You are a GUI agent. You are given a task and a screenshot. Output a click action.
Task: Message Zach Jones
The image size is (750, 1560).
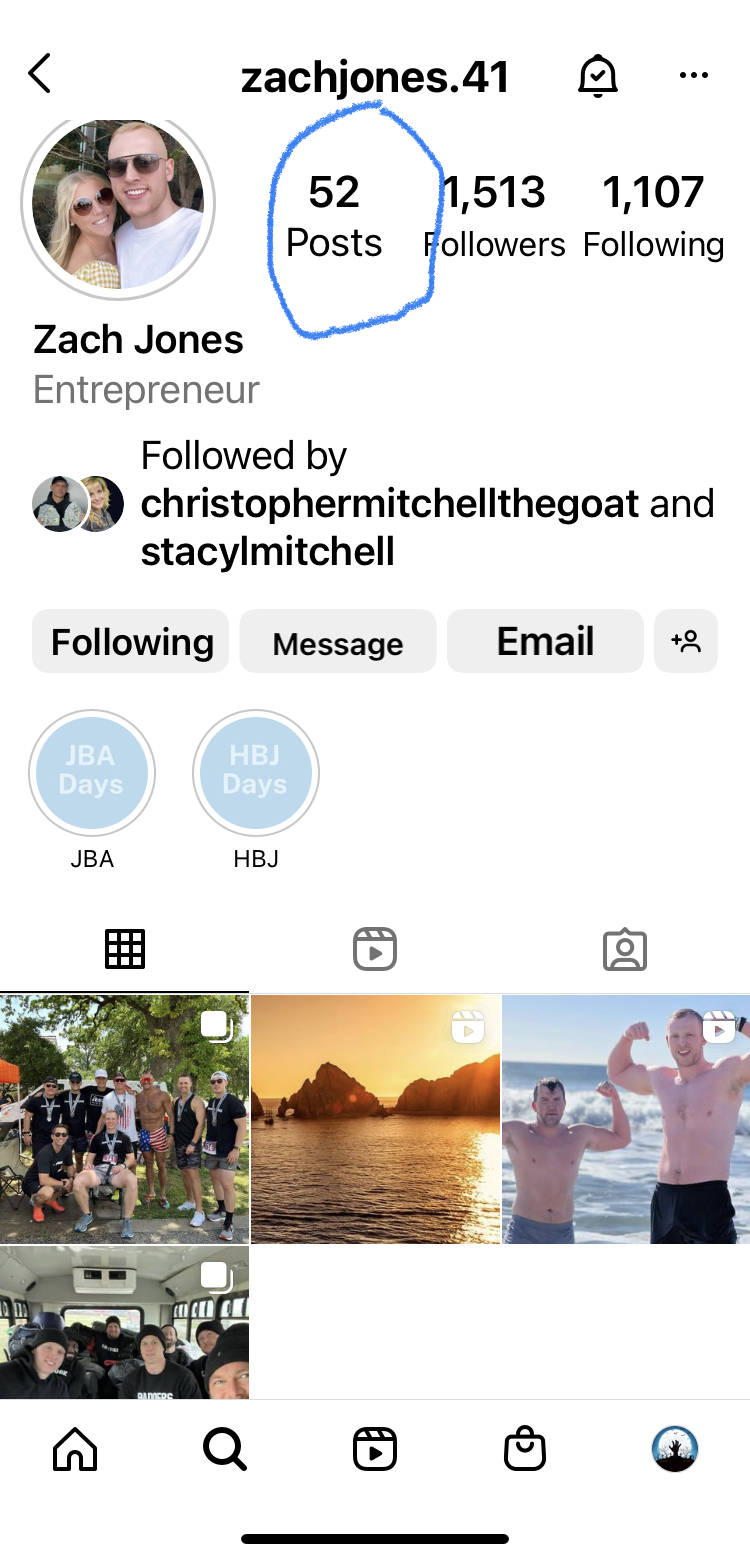338,642
